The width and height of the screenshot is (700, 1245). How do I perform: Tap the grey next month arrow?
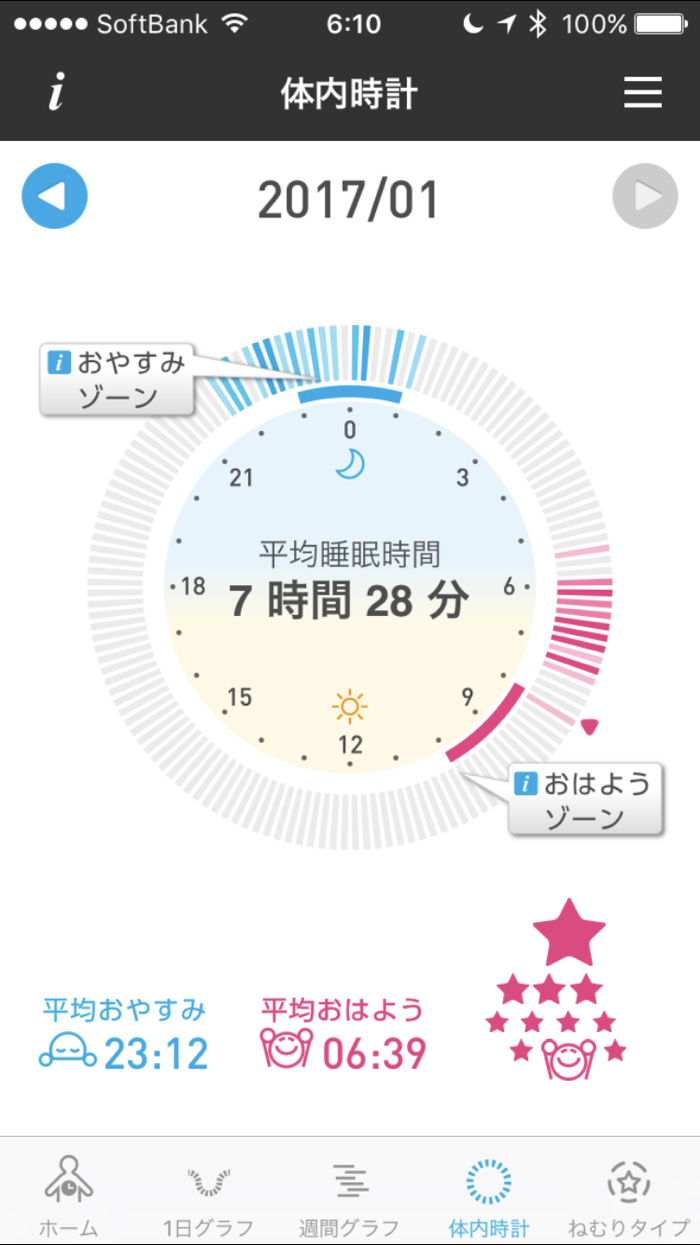pos(645,196)
